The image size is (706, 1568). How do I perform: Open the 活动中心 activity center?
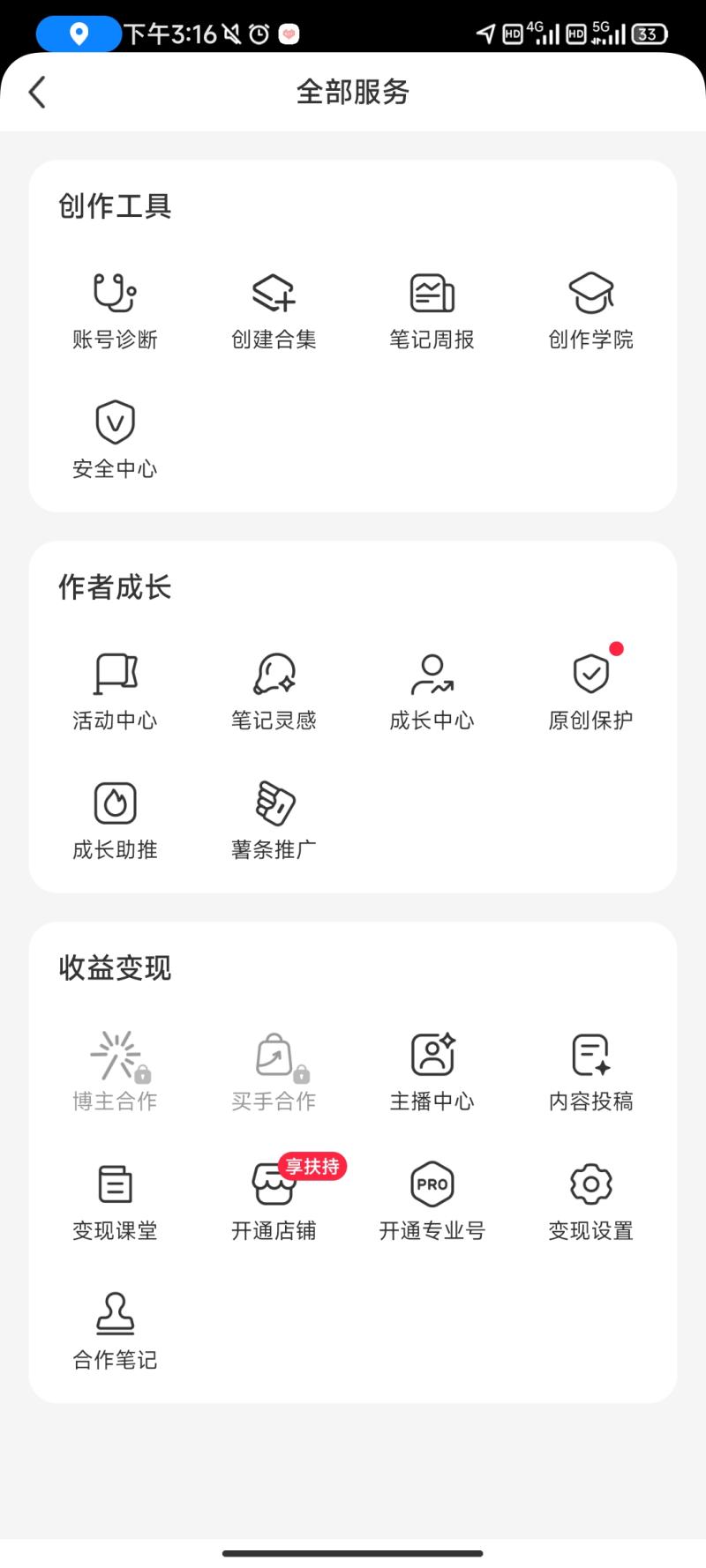pyautogui.click(x=115, y=690)
